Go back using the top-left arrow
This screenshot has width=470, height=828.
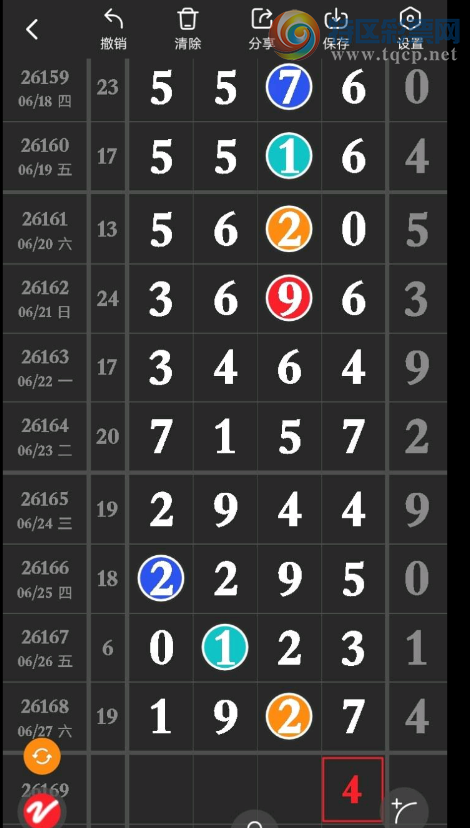click(32, 29)
